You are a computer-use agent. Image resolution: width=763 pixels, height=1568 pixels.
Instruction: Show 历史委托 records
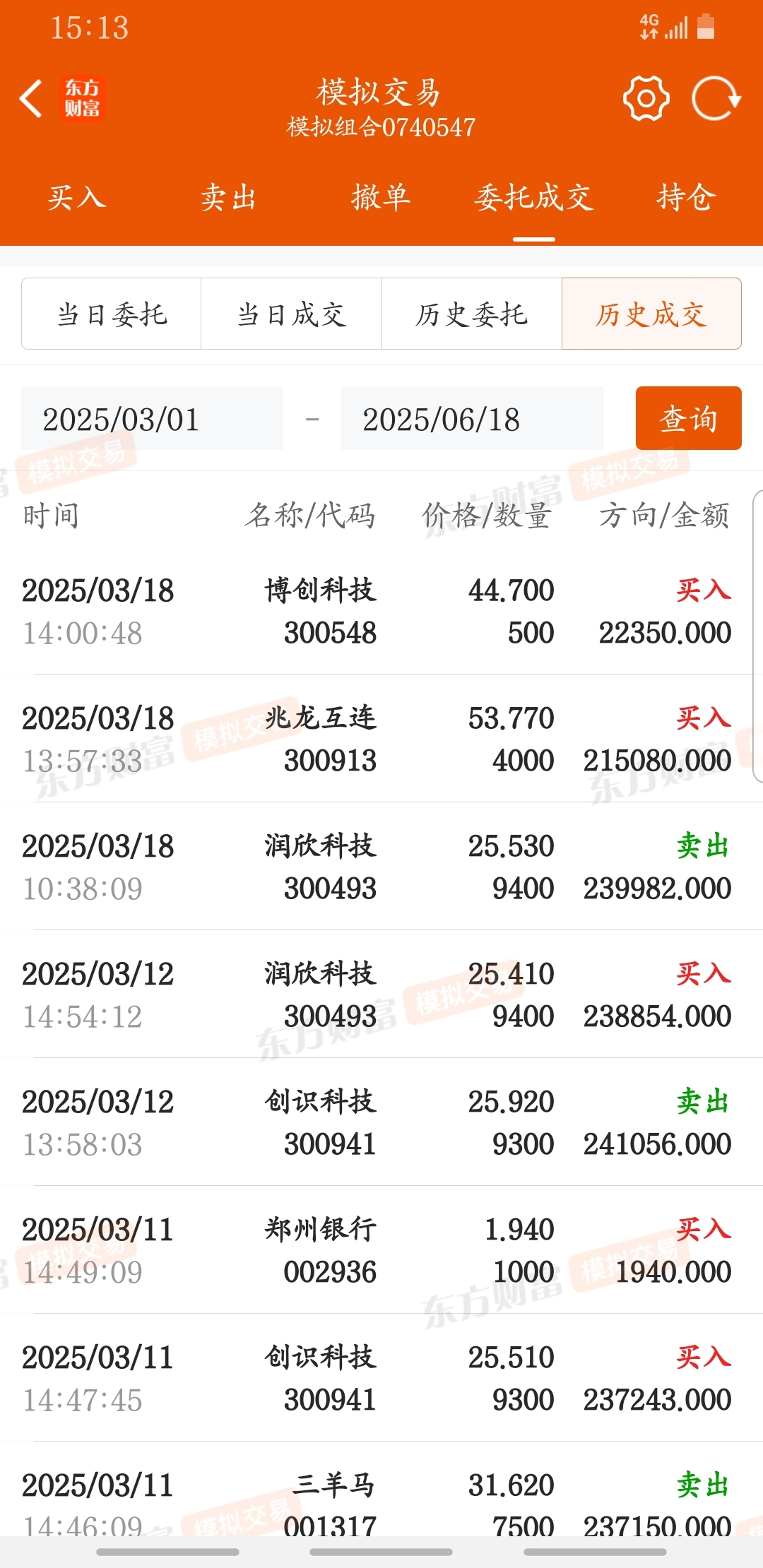pyautogui.click(x=471, y=314)
